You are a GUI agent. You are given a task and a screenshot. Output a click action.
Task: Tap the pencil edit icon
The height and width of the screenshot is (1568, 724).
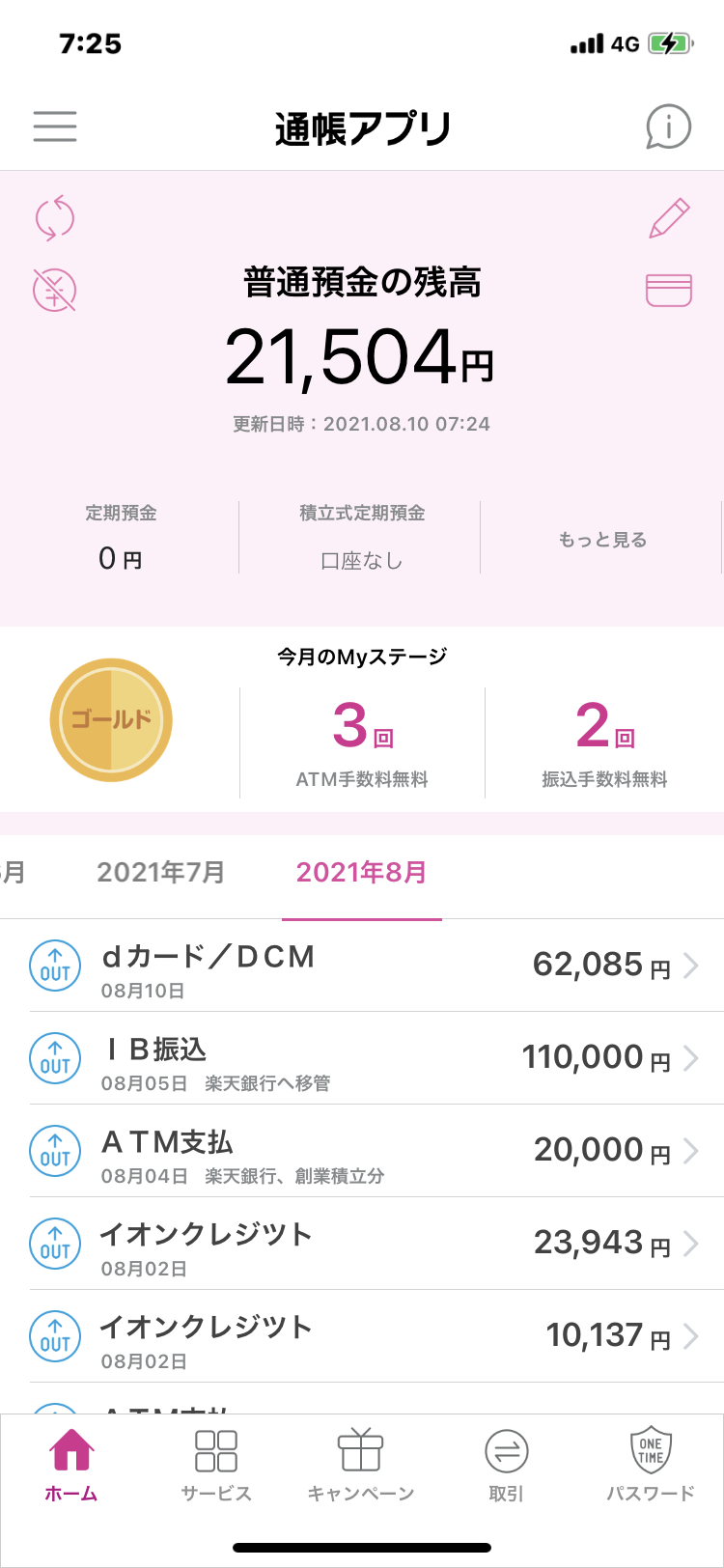tap(670, 218)
